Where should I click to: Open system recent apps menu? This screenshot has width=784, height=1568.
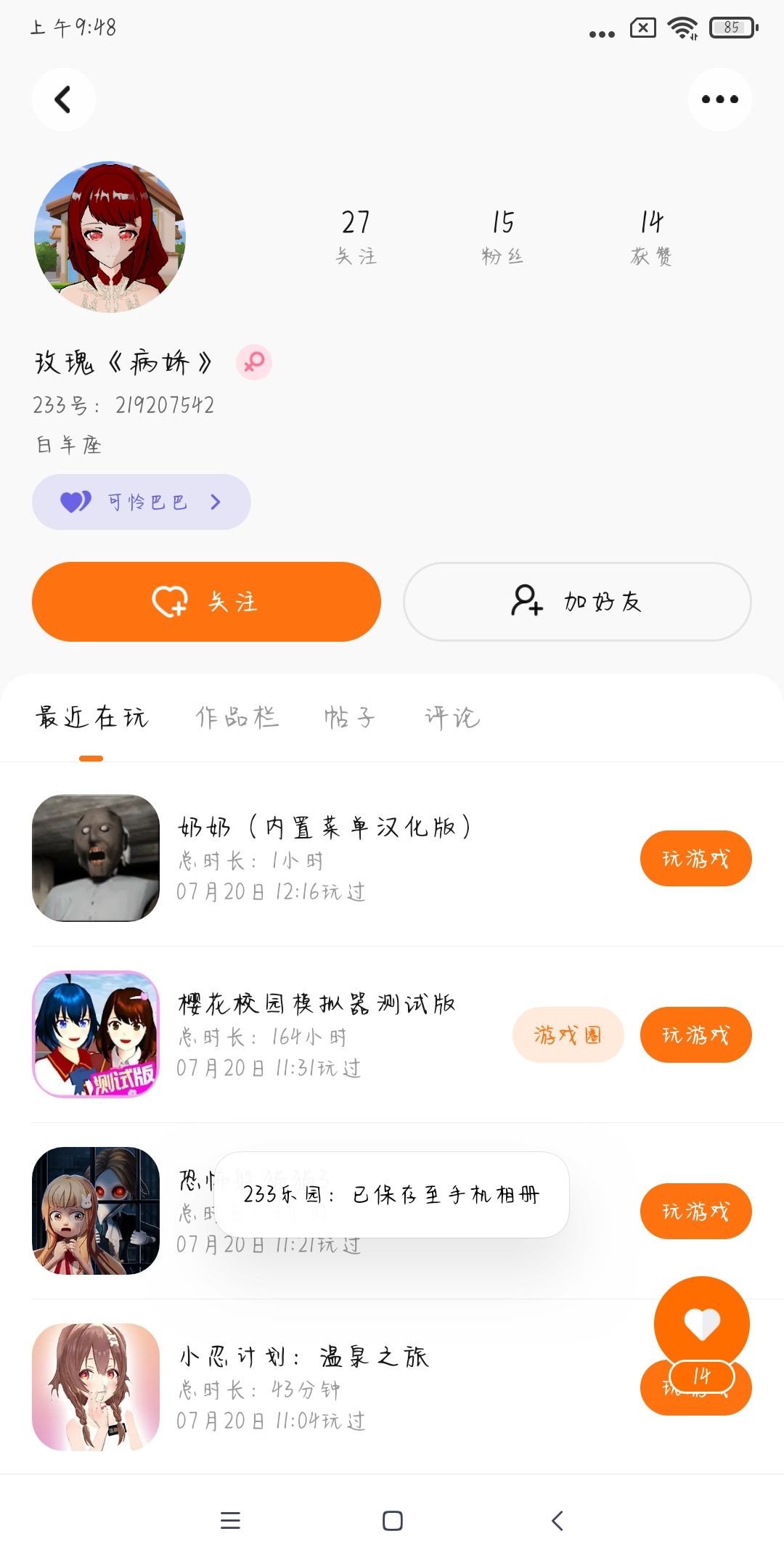[x=230, y=1521]
